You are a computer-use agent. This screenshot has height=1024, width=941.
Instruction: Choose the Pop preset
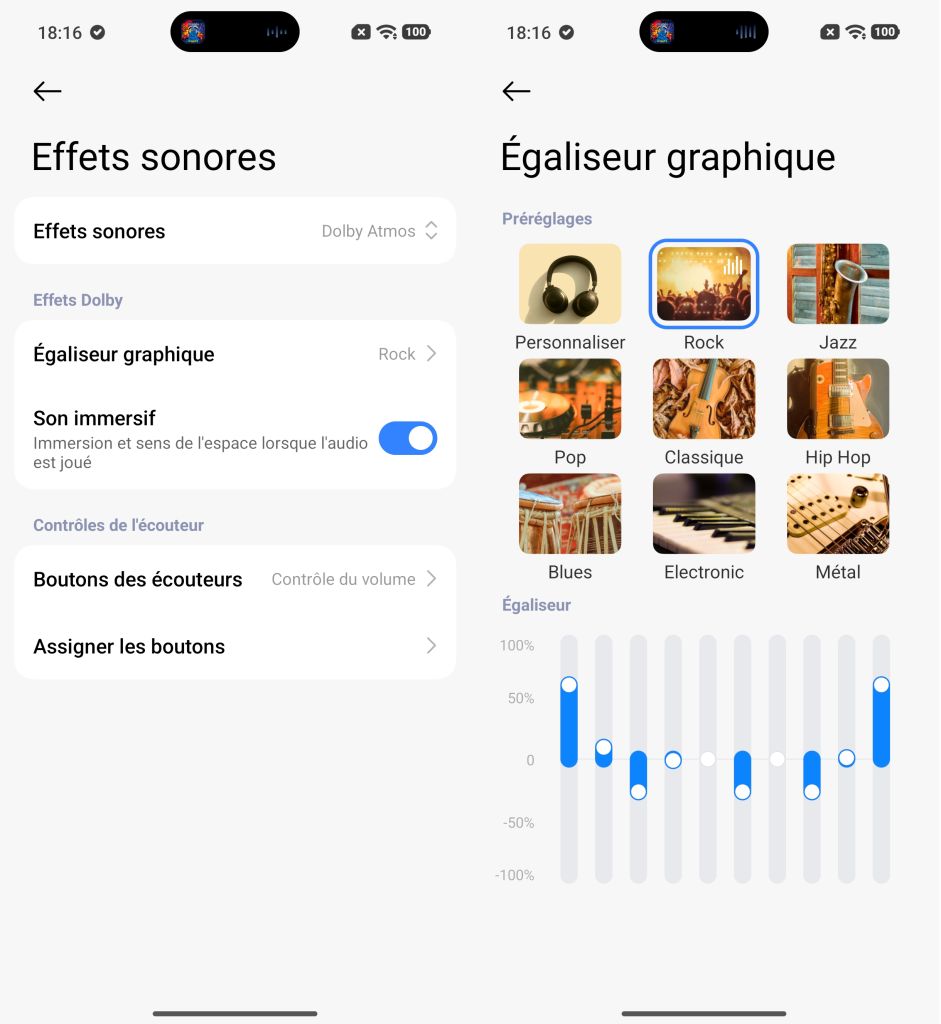570,400
